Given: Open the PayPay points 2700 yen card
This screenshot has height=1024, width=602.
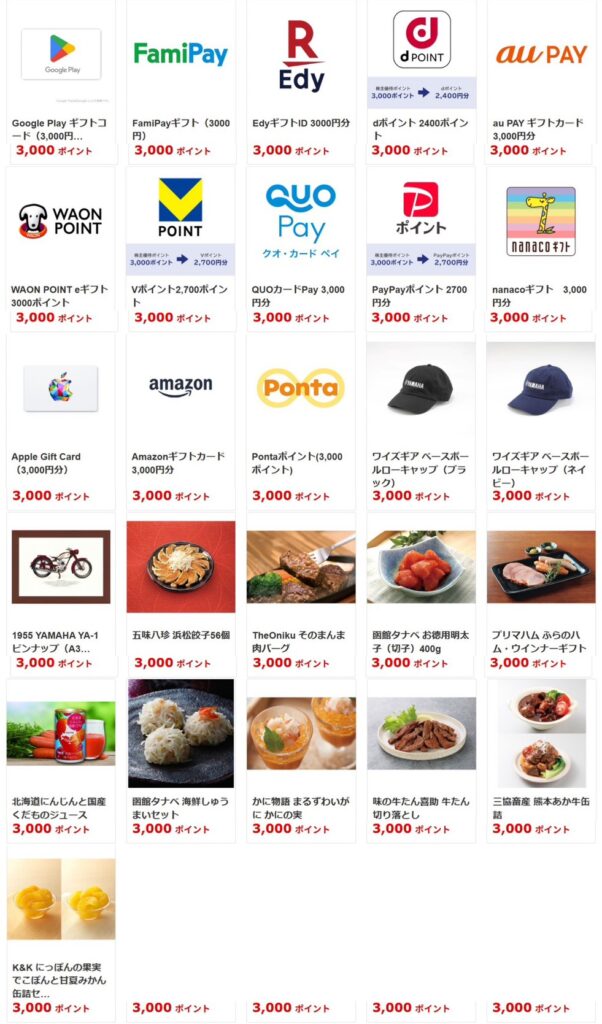Looking at the screenshot, I should coord(421,221).
